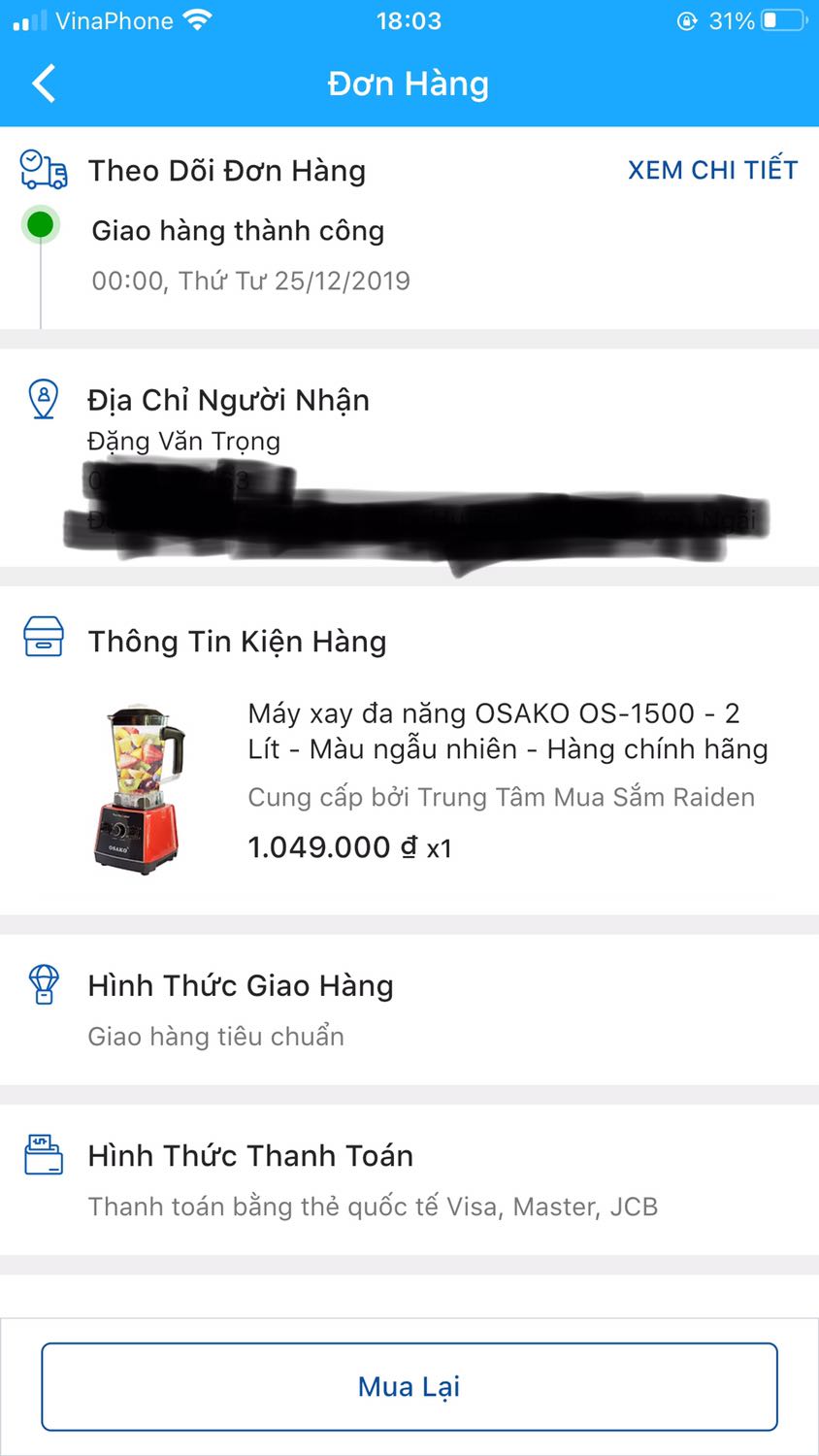Tap the green delivery status dot
Screen dimensions: 819x1456
coord(41,224)
